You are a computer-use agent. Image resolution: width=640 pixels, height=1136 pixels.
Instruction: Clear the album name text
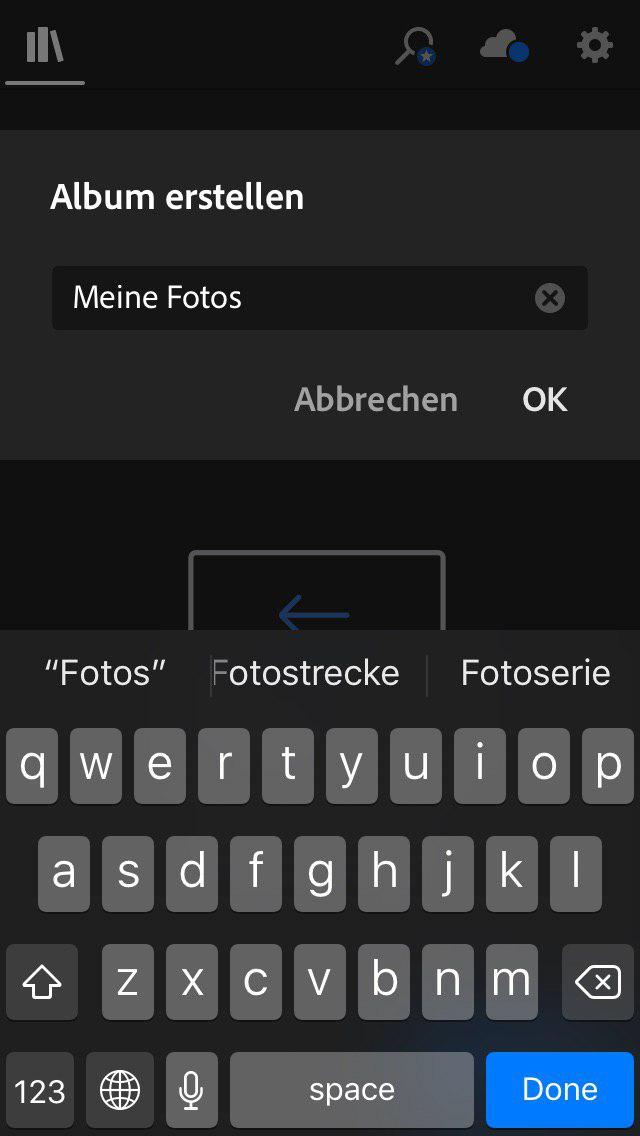(x=550, y=298)
